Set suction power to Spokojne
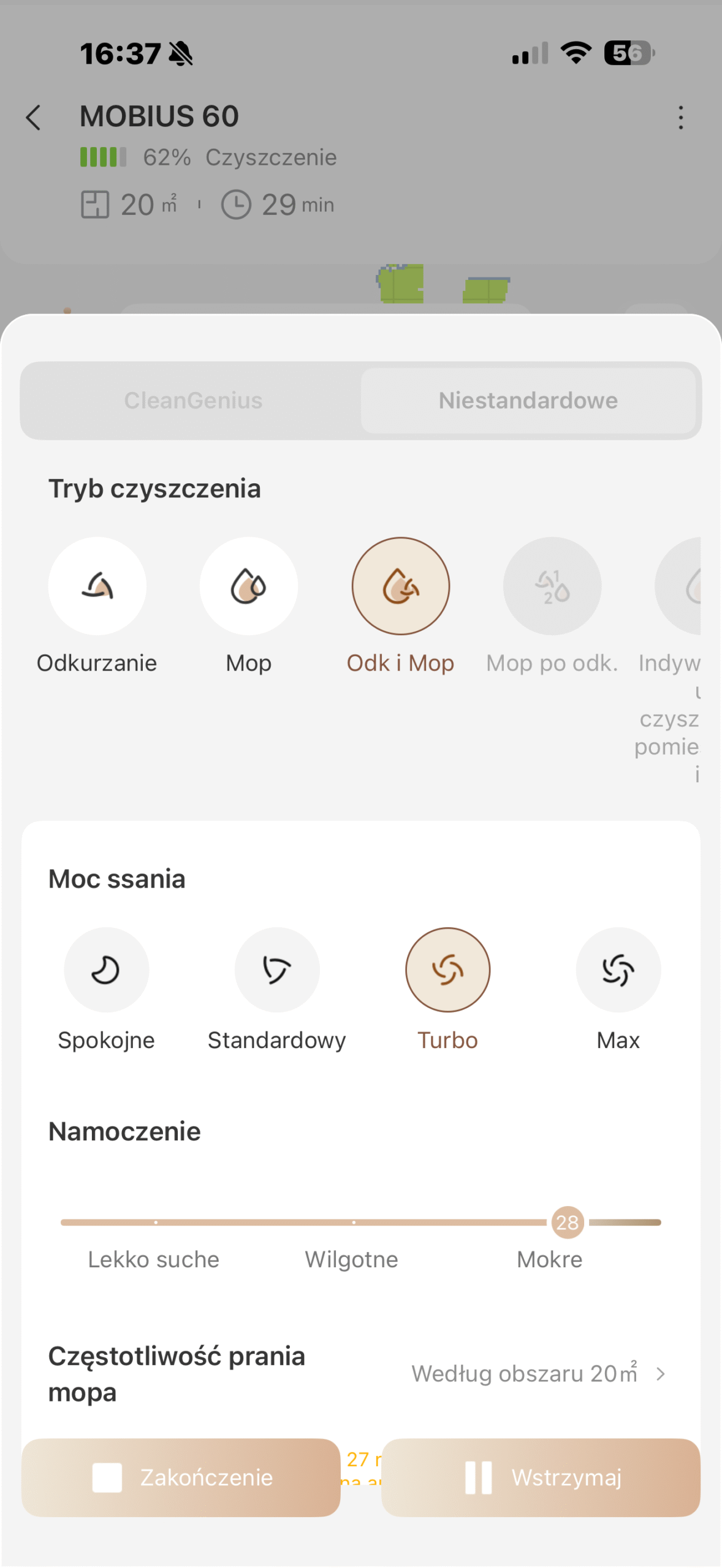 click(106, 969)
